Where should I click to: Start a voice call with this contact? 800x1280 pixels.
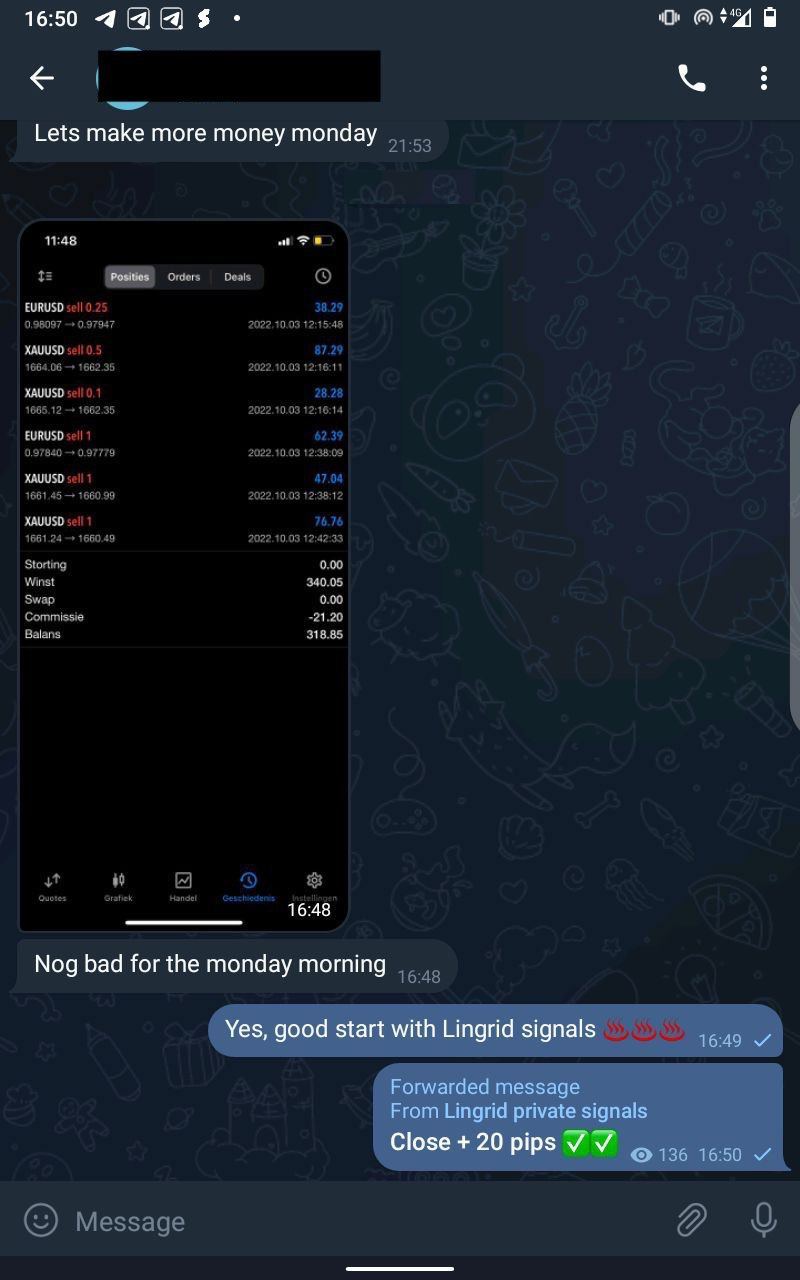tap(691, 78)
